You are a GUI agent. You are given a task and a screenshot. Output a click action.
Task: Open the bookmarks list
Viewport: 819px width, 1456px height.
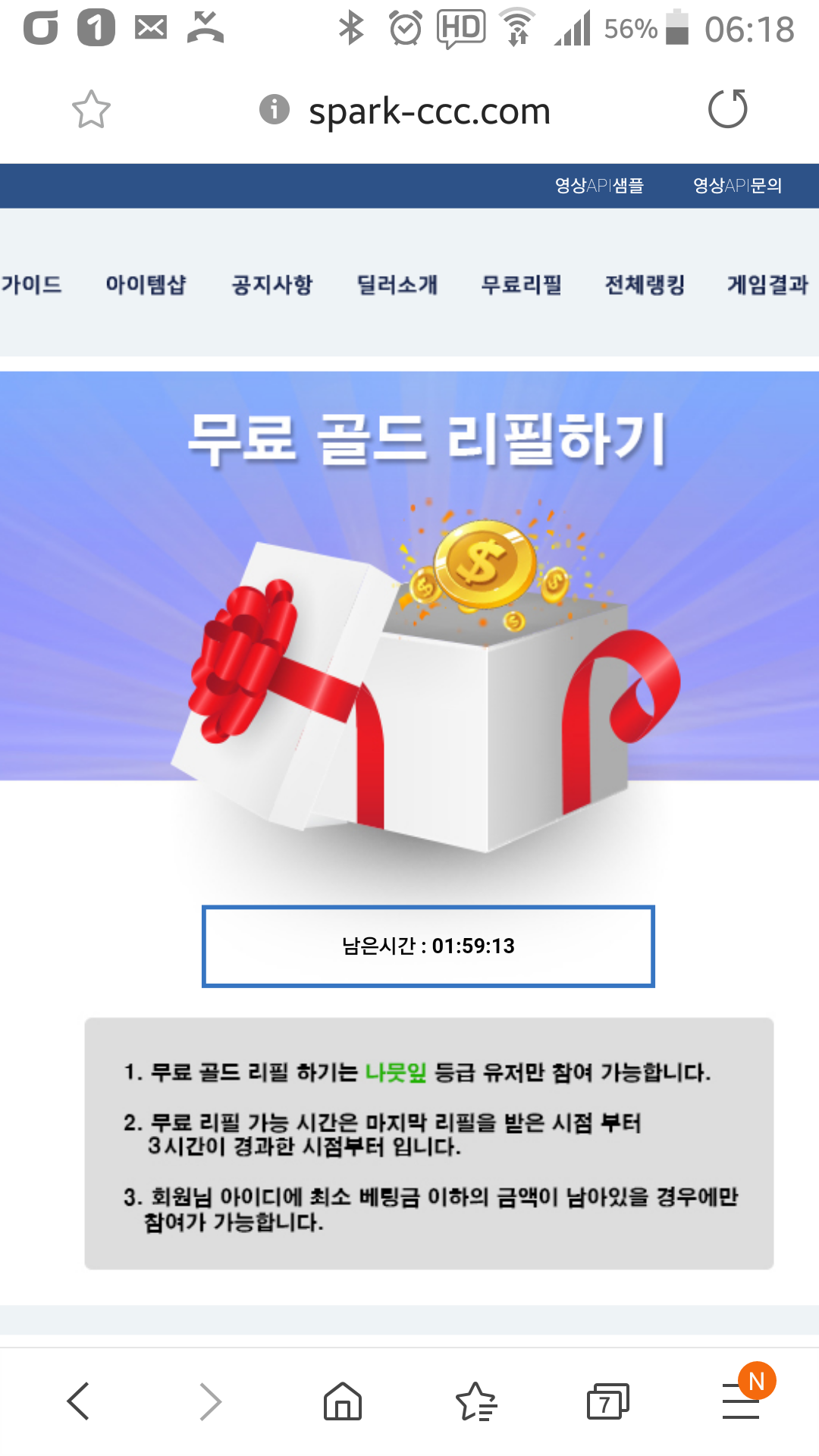point(475,1401)
